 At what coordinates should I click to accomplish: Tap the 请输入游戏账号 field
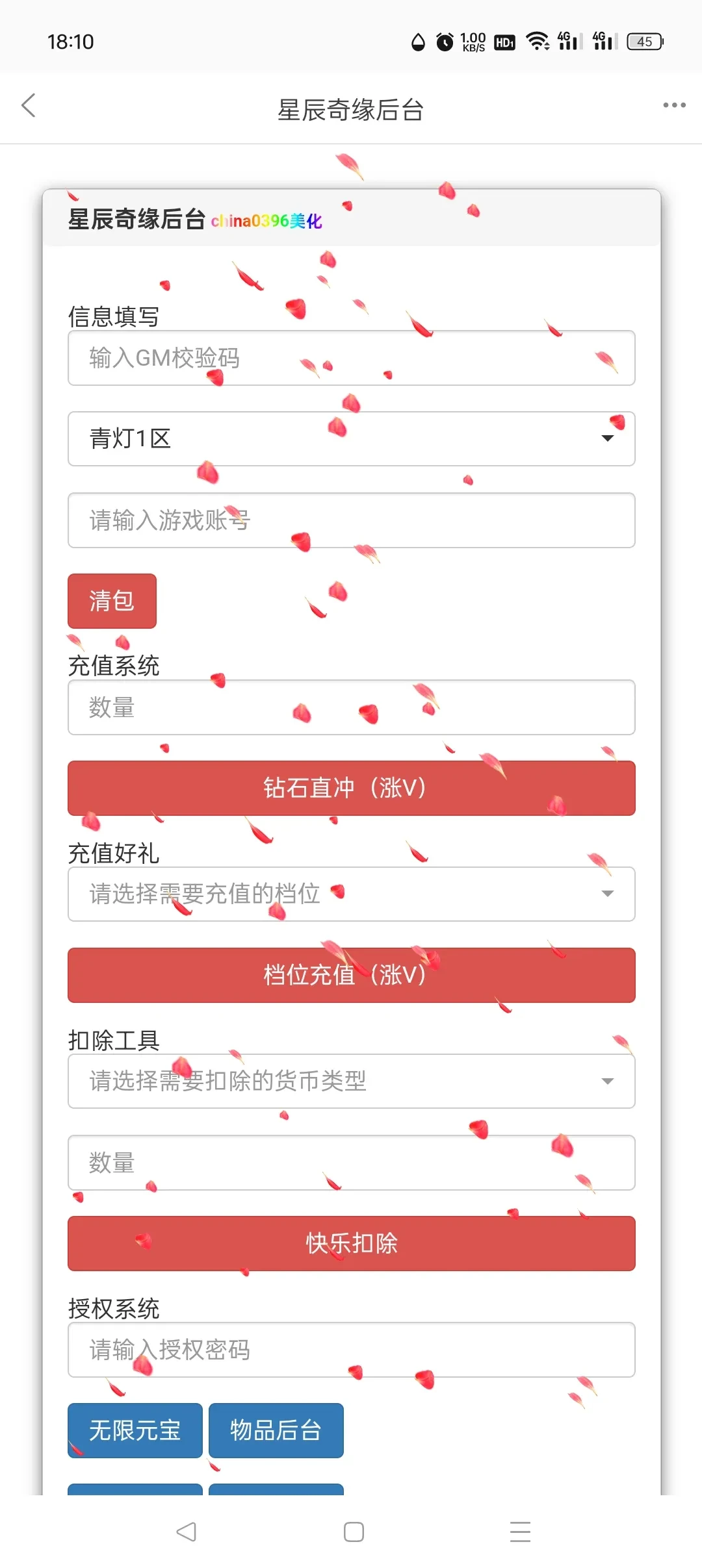pyautogui.click(x=351, y=520)
